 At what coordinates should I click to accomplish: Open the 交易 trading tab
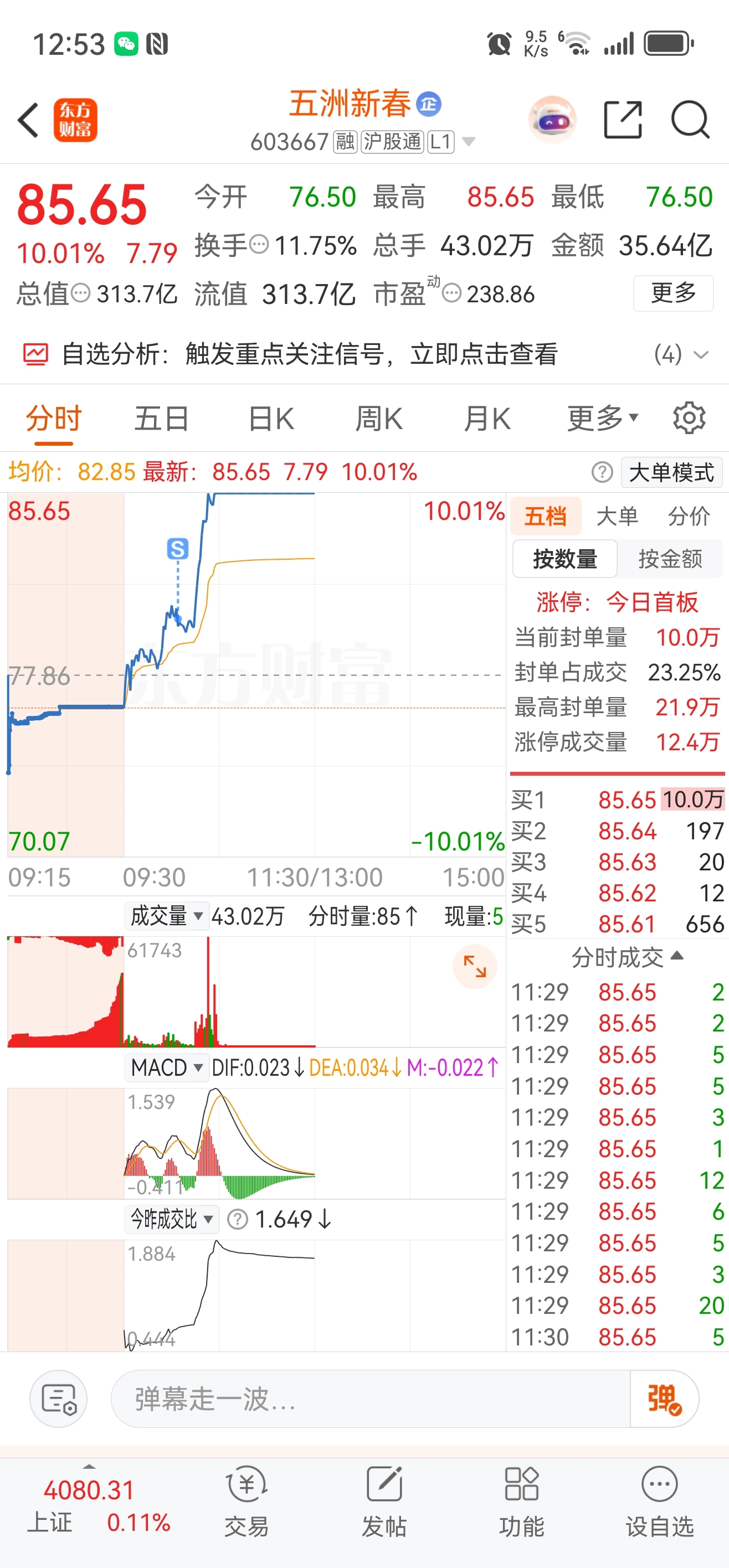pos(247,1502)
